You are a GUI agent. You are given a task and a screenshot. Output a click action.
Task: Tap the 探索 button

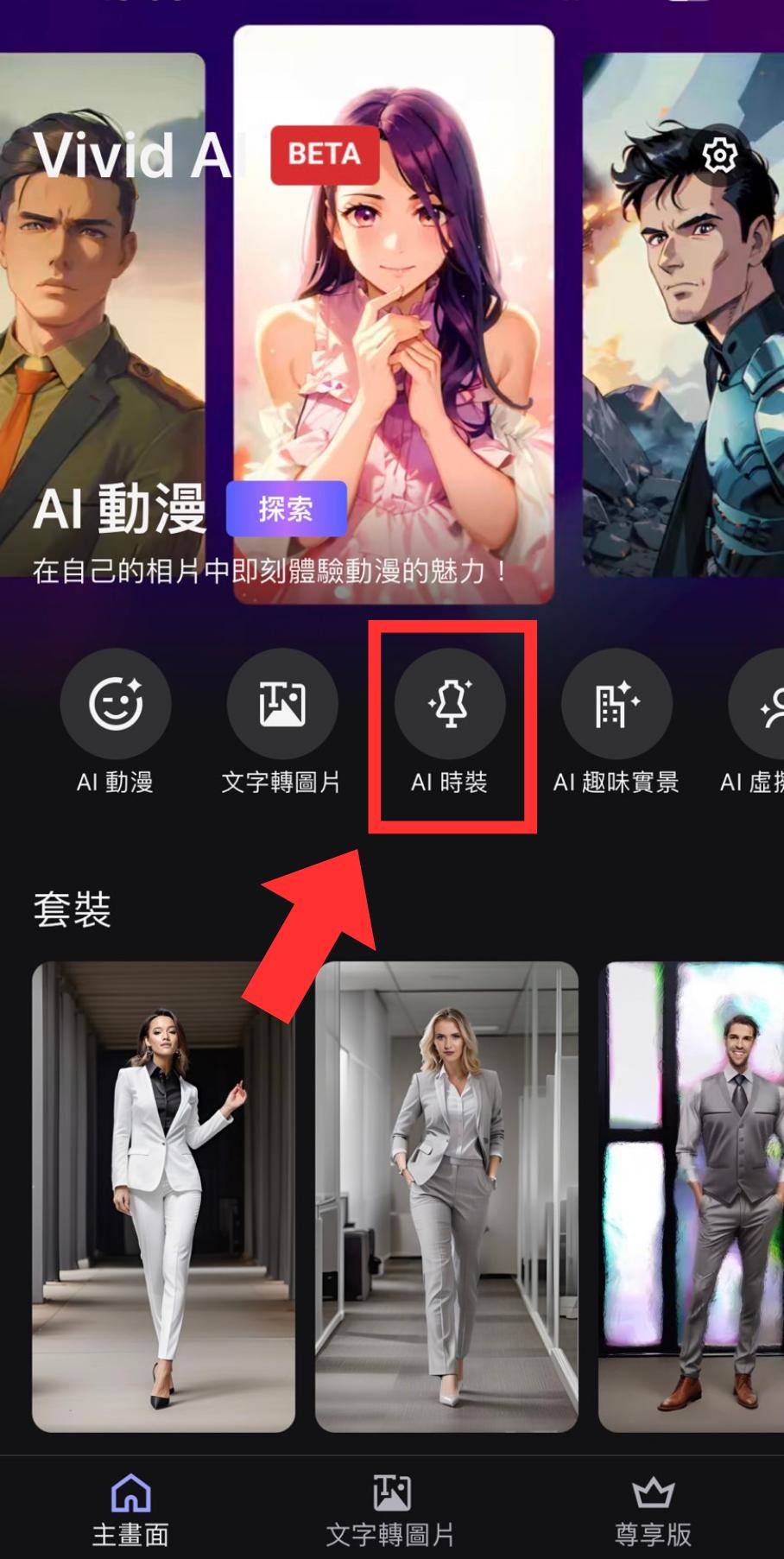pos(286,509)
